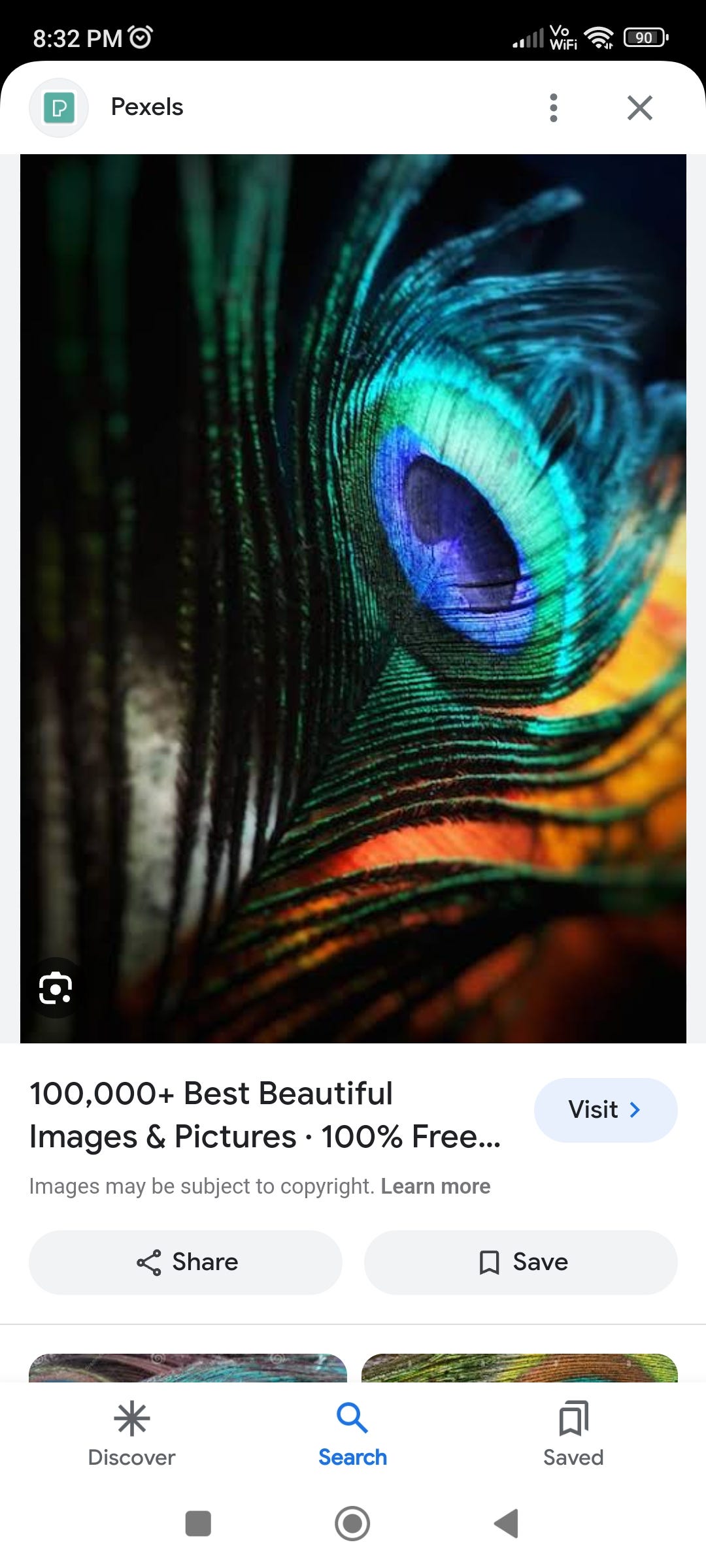Open the Saved tab
This screenshot has width=706, height=1568.
point(573,1435)
